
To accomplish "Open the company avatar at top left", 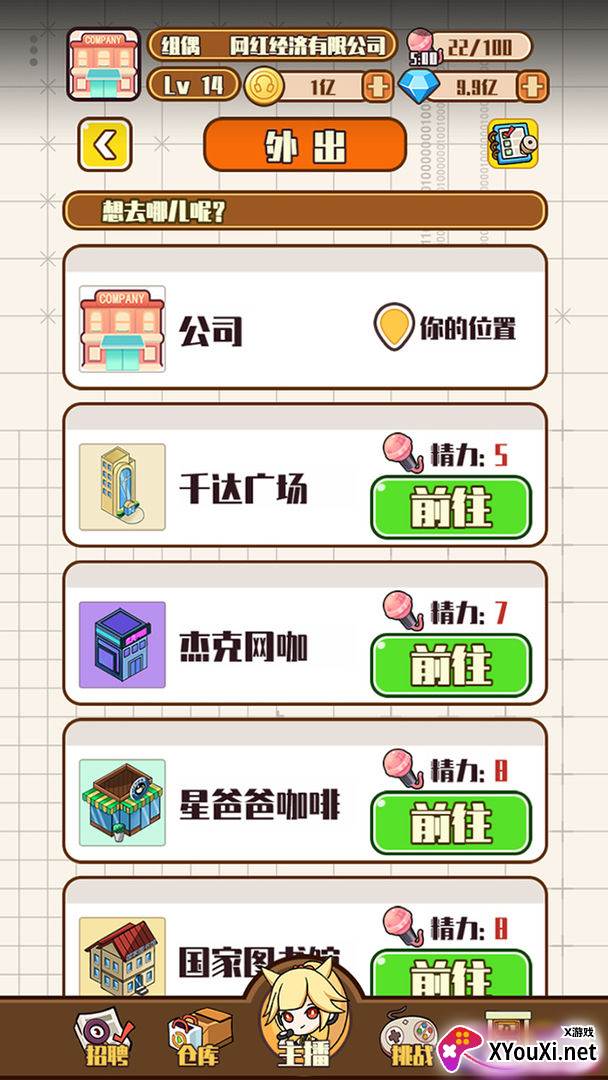I will [x=104, y=65].
